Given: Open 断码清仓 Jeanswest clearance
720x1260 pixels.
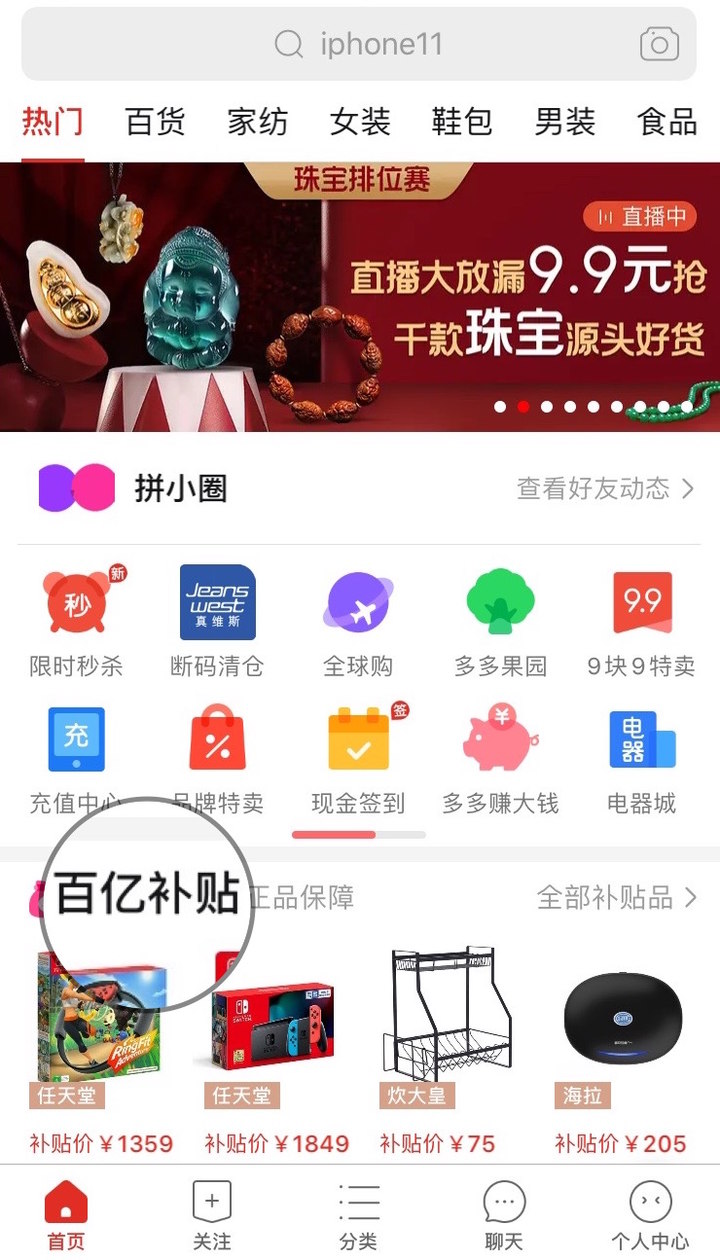Looking at the screenshot, I should click(x=217, y=622).
